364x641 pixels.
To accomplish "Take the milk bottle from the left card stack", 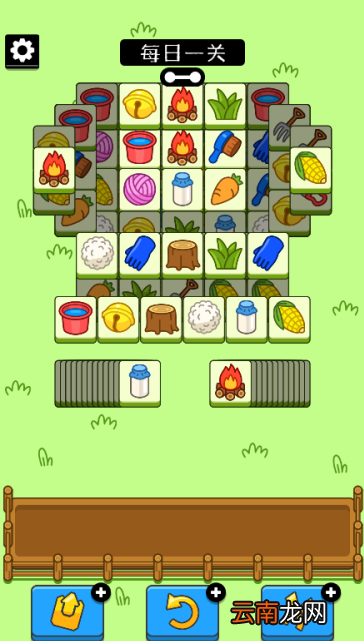I will pyautogui.click(x=140, y=383).
